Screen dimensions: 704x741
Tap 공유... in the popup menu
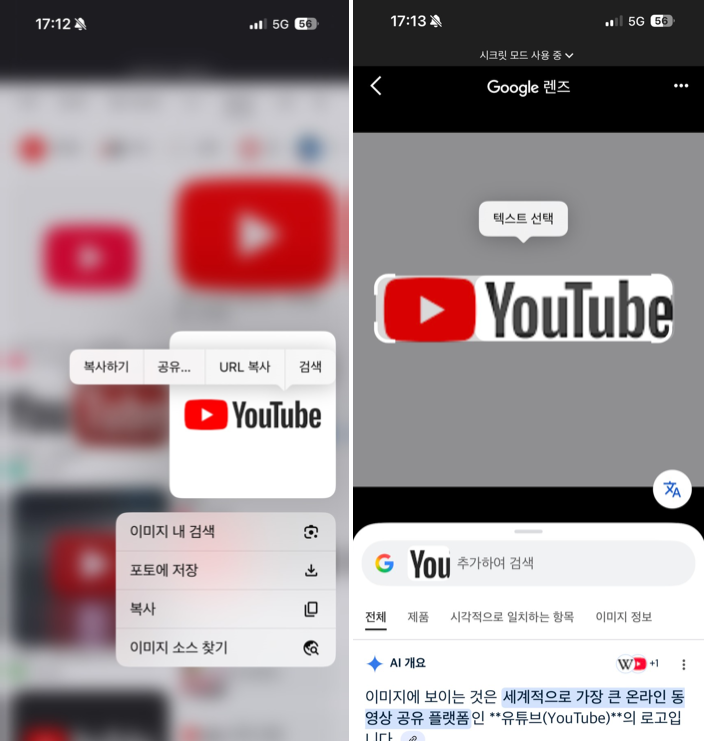point(174,367)
